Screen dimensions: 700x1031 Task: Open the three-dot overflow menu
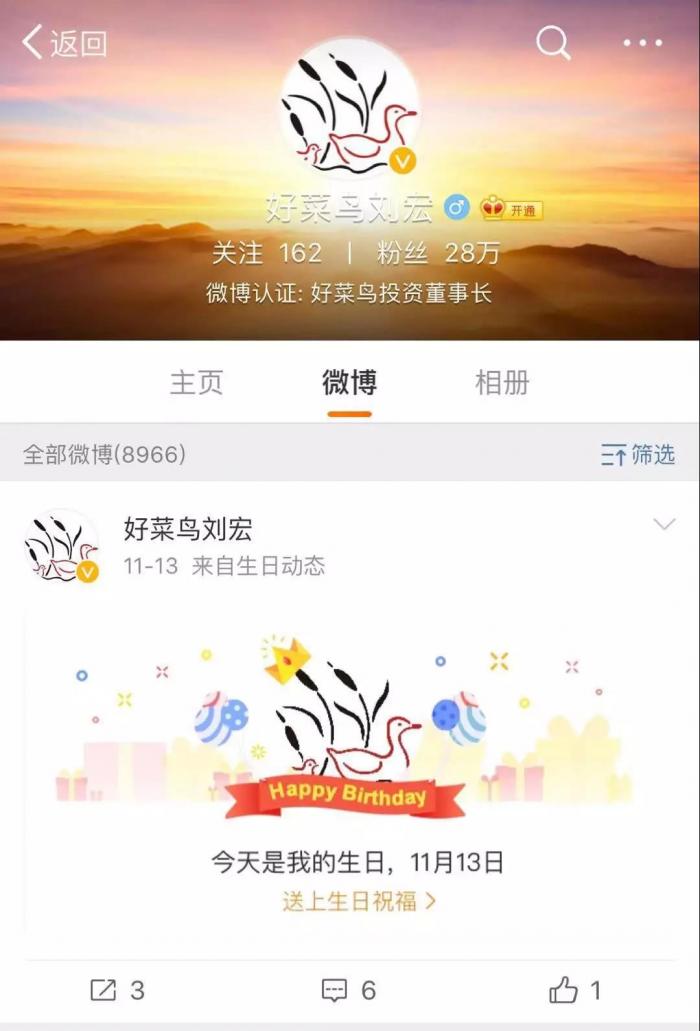pos(643,42)
